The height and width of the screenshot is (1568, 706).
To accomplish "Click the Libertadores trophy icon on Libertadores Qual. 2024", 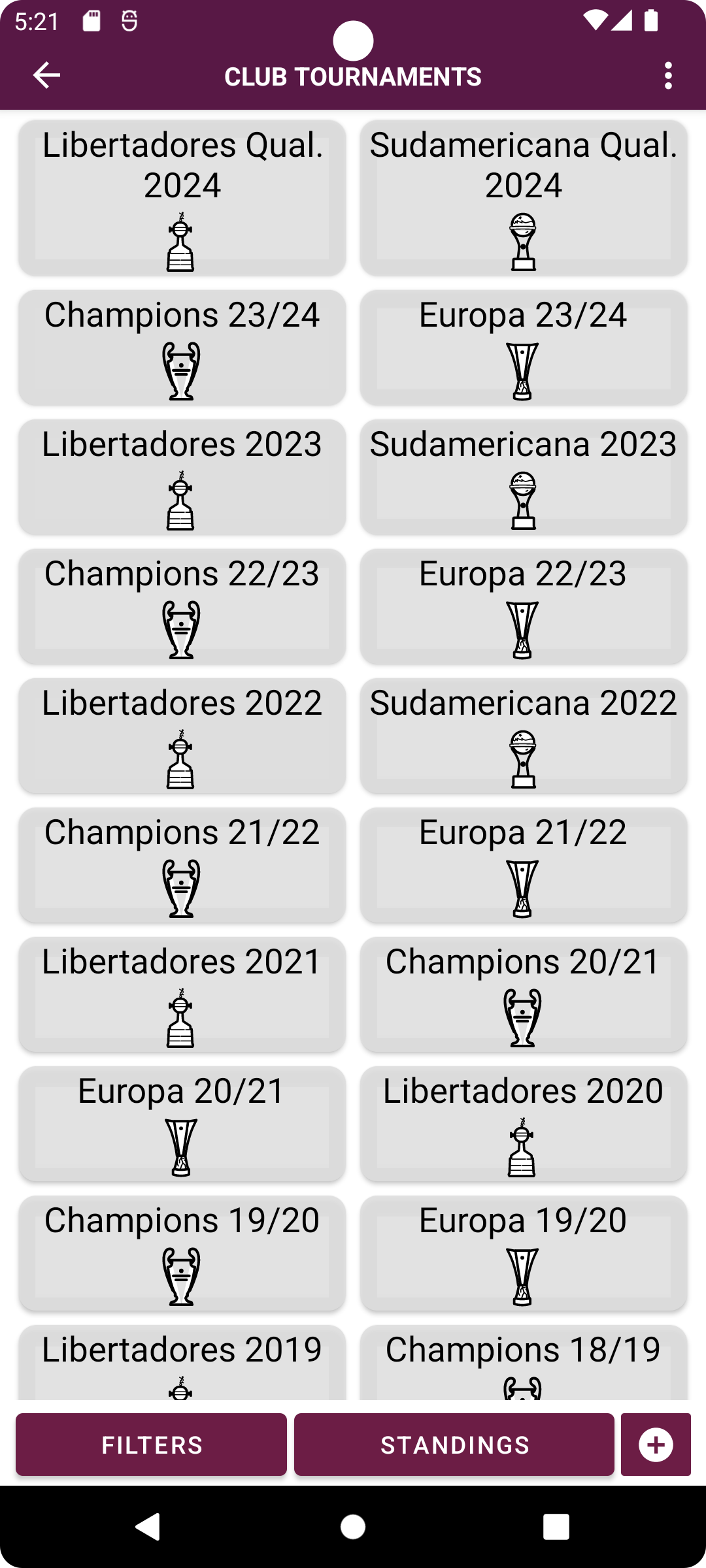I will pyautogui.click(x=181, y=242).
